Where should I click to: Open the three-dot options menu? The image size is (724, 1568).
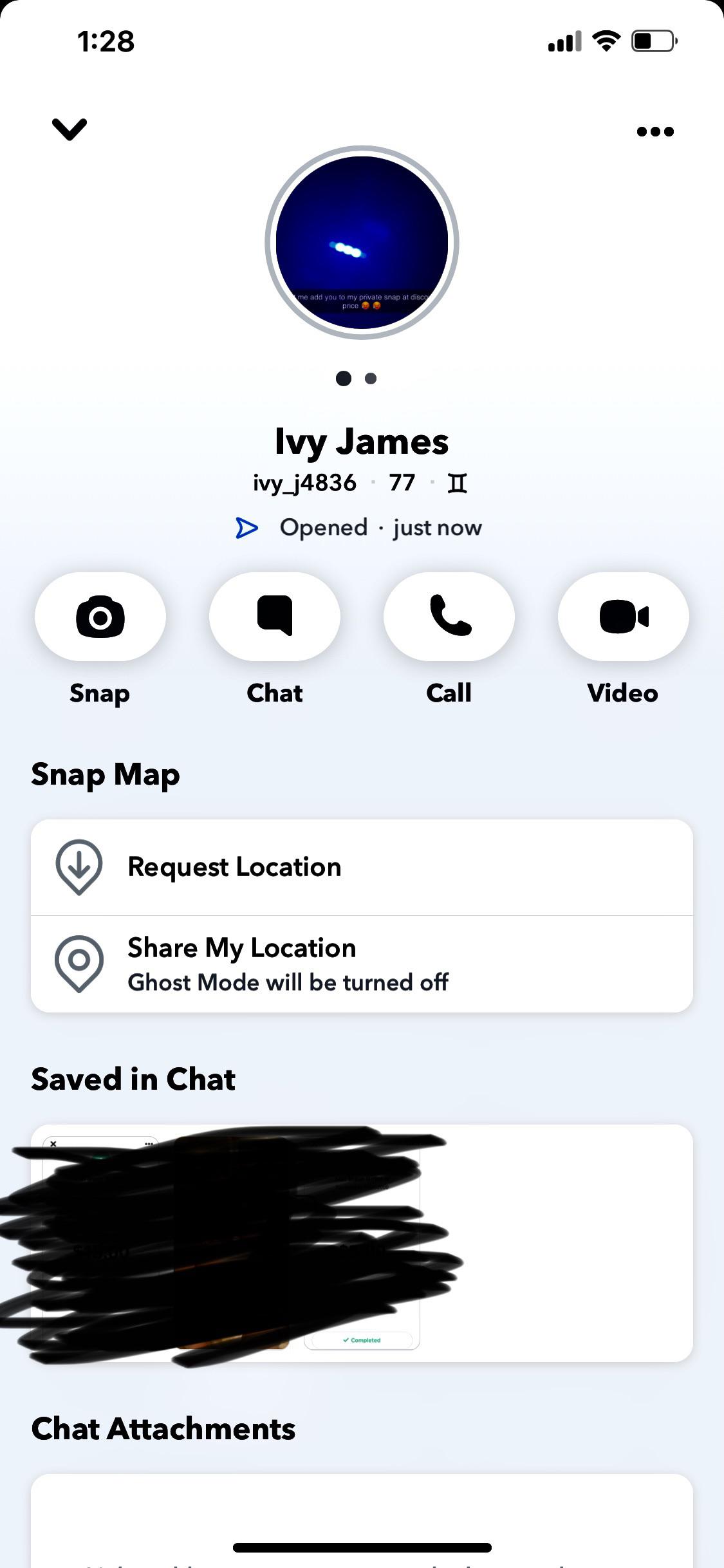click(x=654, y=130)
